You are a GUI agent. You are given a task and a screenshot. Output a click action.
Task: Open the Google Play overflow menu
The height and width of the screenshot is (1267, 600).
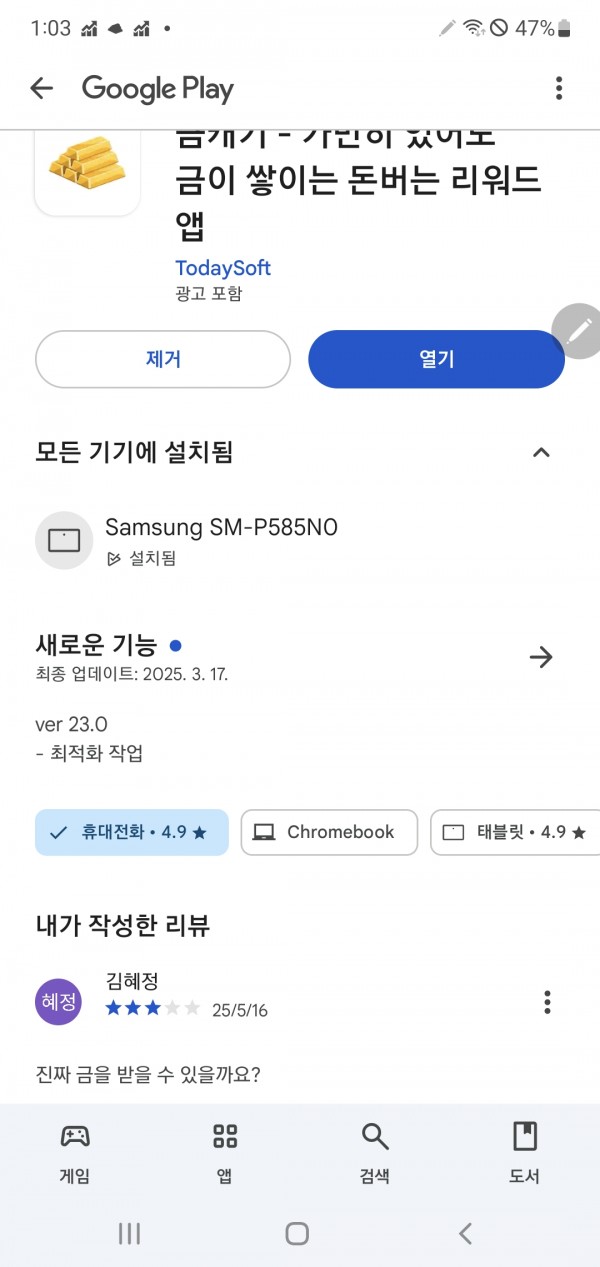point(558,88)
